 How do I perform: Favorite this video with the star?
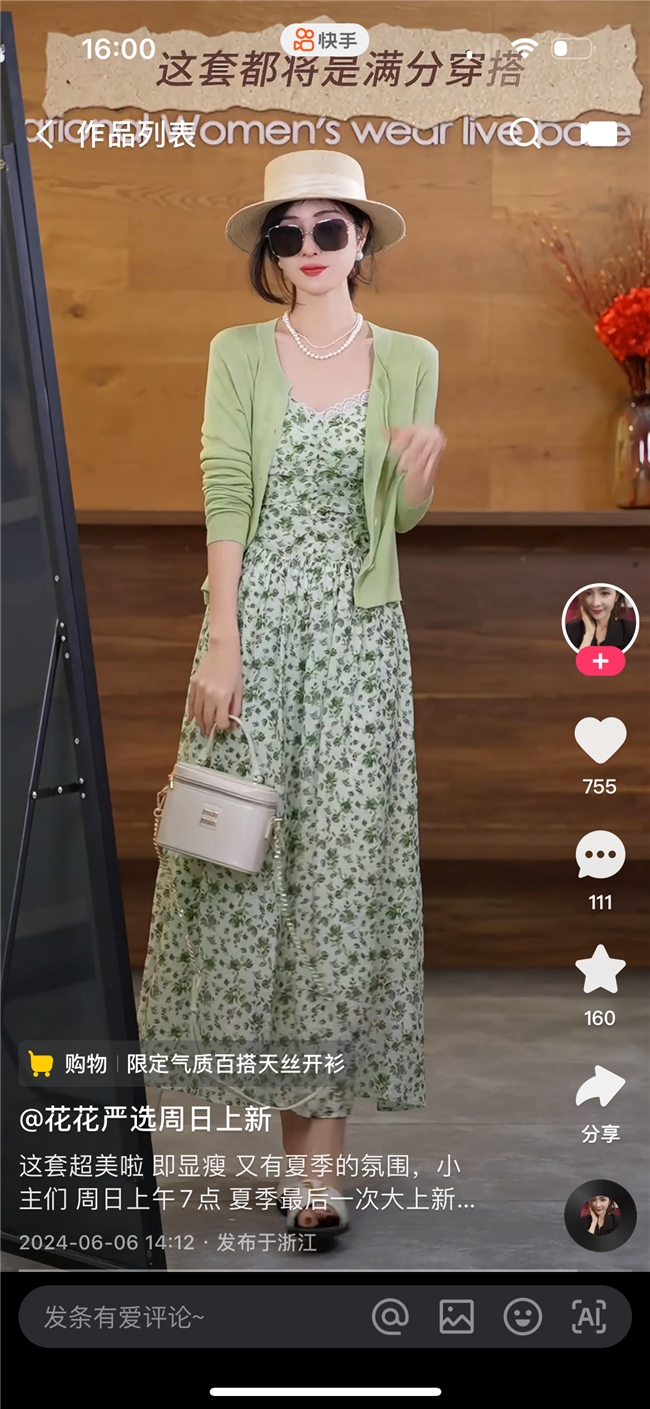point(600,970)
